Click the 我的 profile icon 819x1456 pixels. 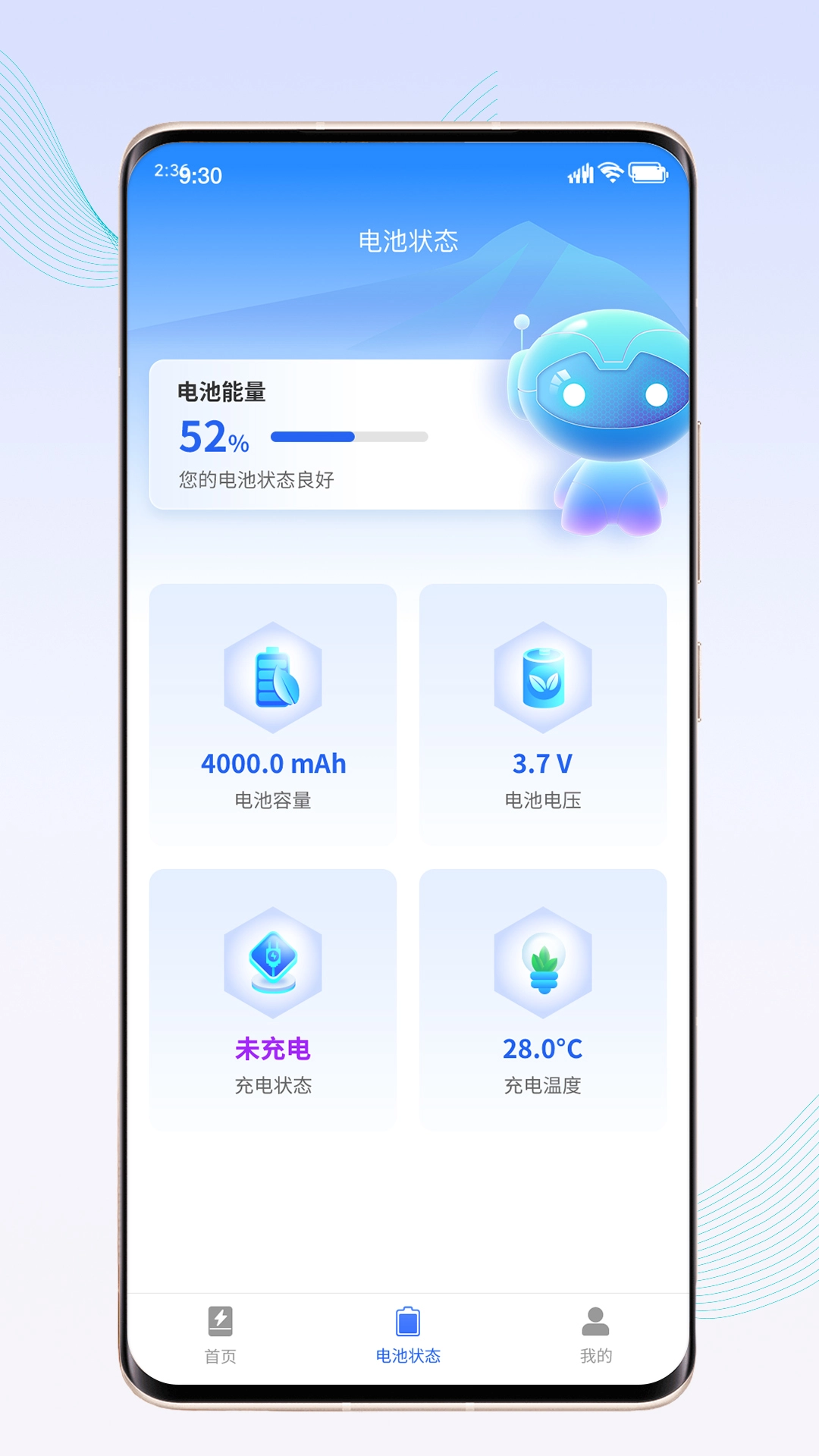coord(596,1317)
